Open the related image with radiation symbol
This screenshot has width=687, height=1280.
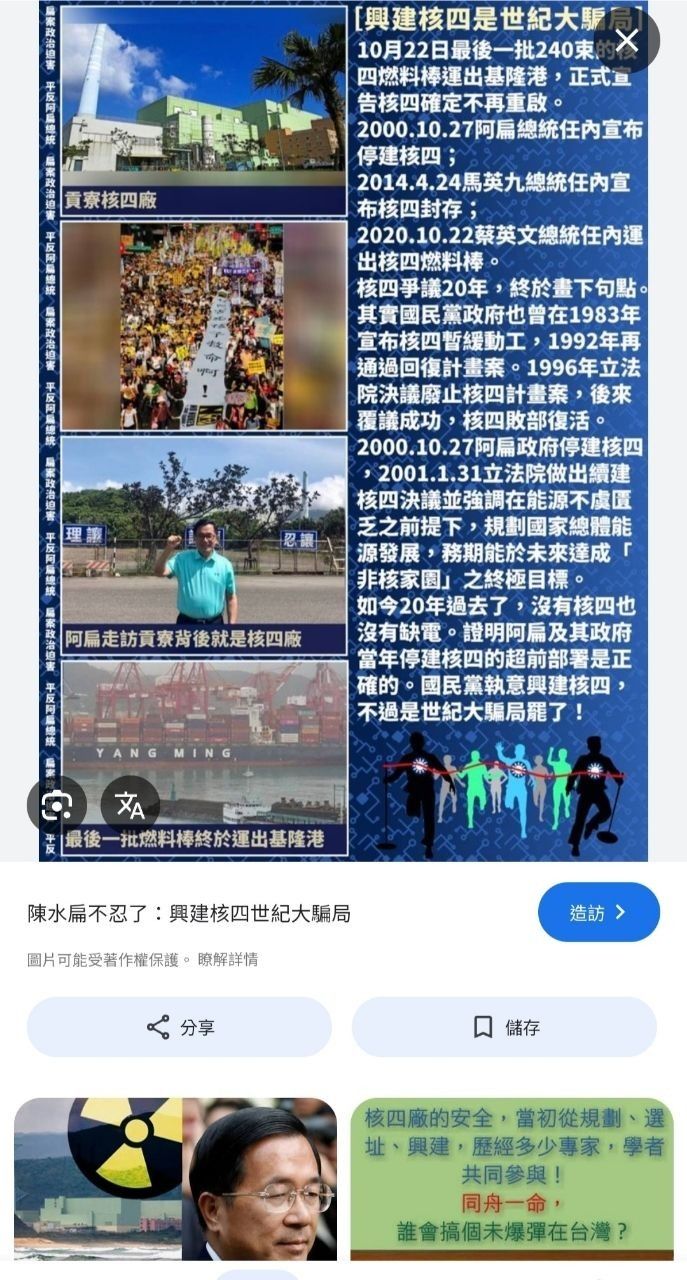click(175, 1178)
